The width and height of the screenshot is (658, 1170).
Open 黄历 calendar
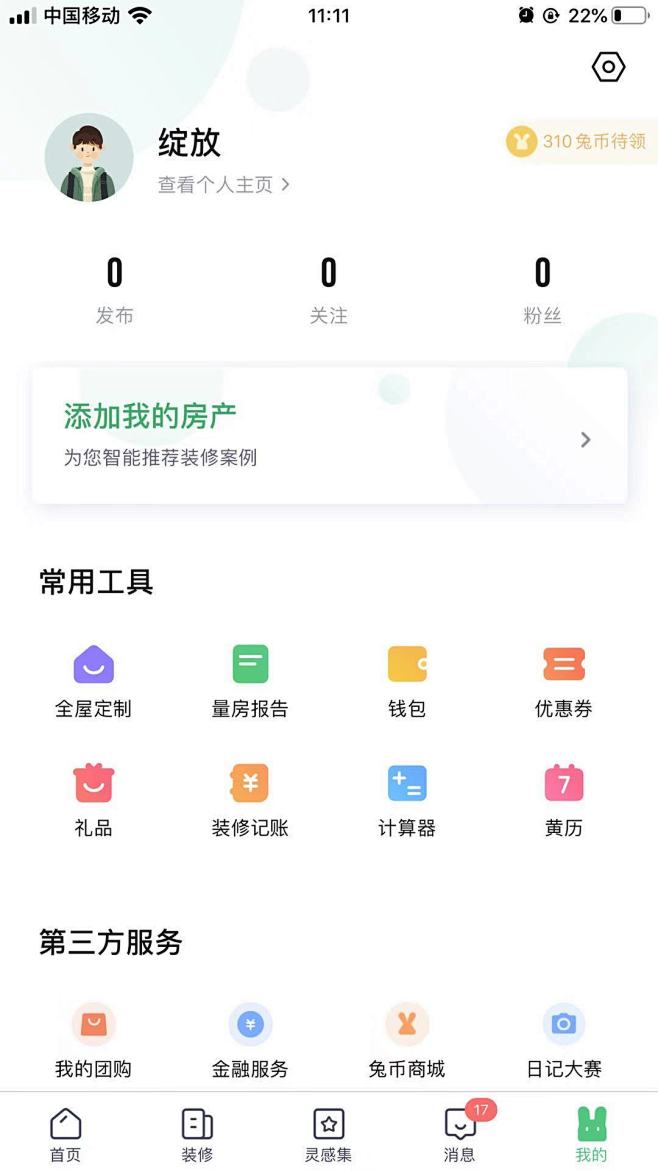coord(564,800)
